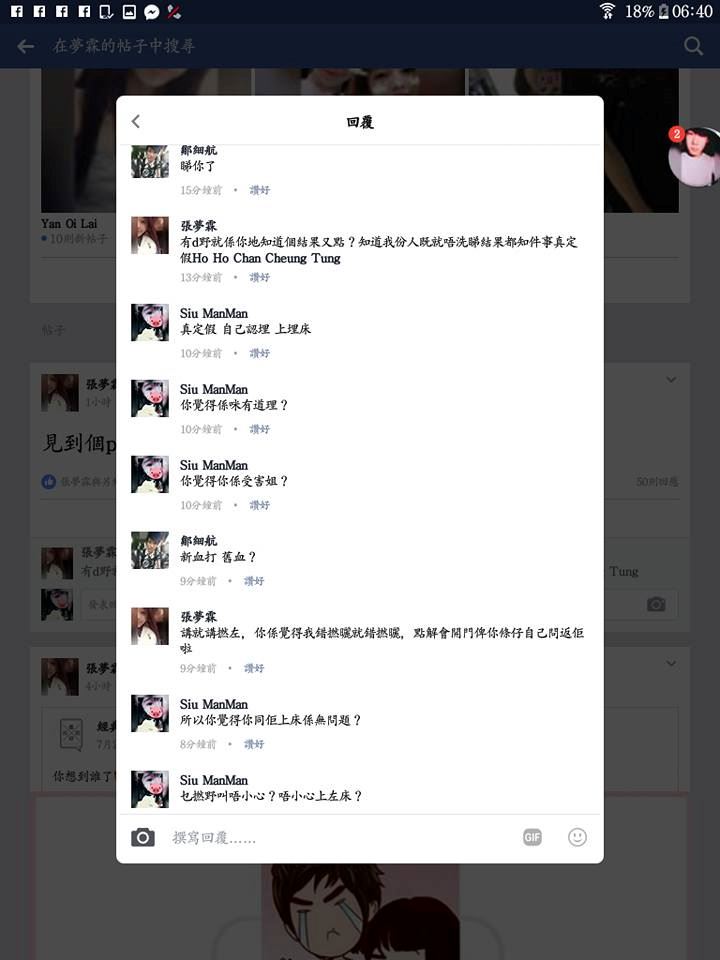Screen dimensions: 720x960
Task: Open the camera to attach a photo reply
Action: (143, 837)
